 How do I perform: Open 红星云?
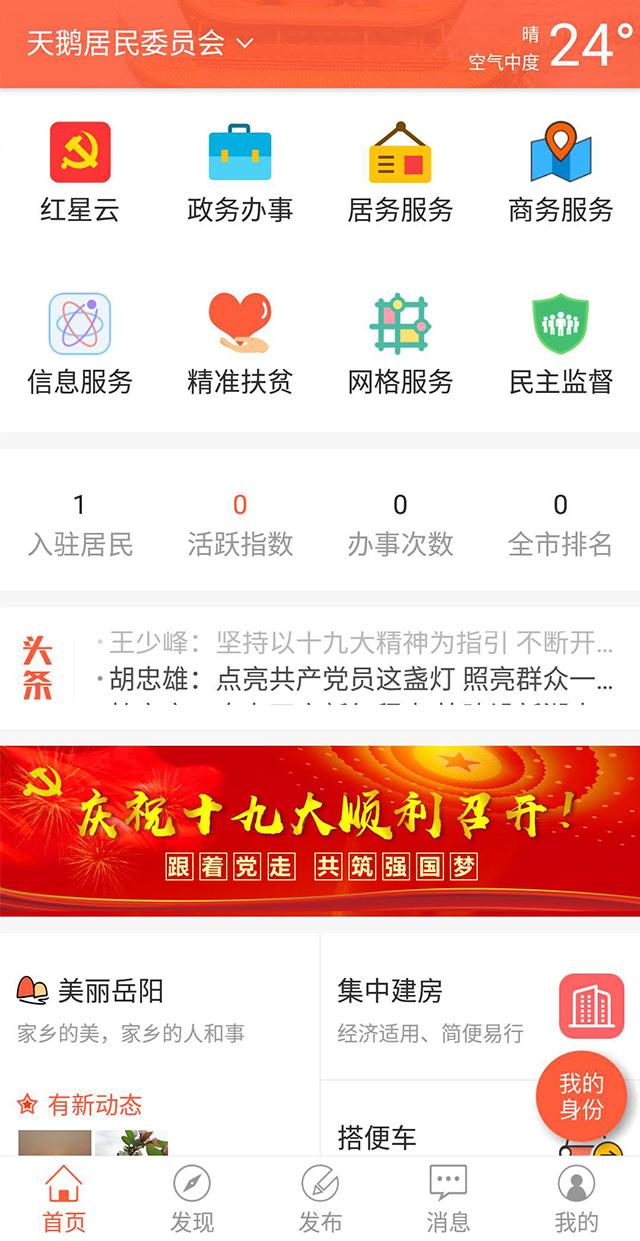[80, 171]
